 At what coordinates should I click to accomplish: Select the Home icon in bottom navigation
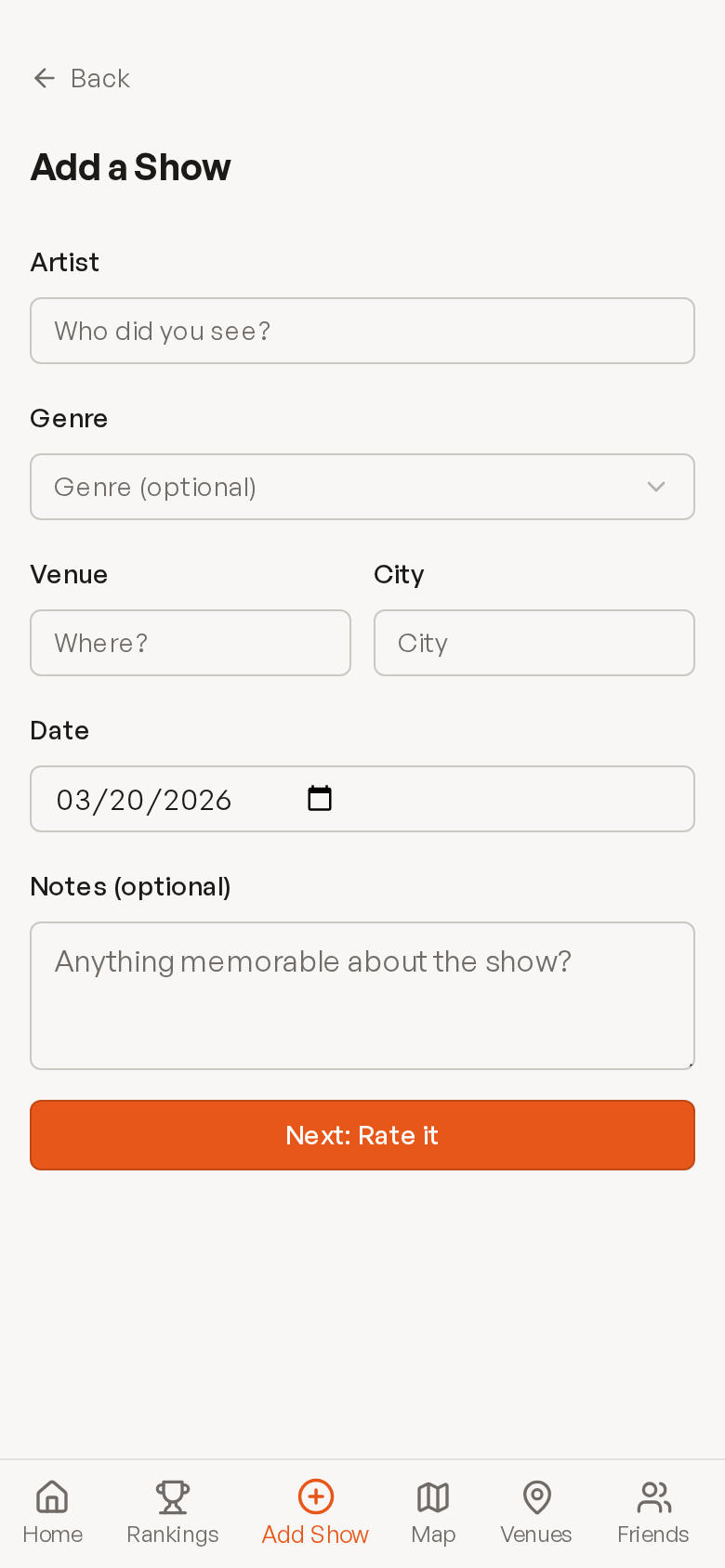tap(51, 1496)
